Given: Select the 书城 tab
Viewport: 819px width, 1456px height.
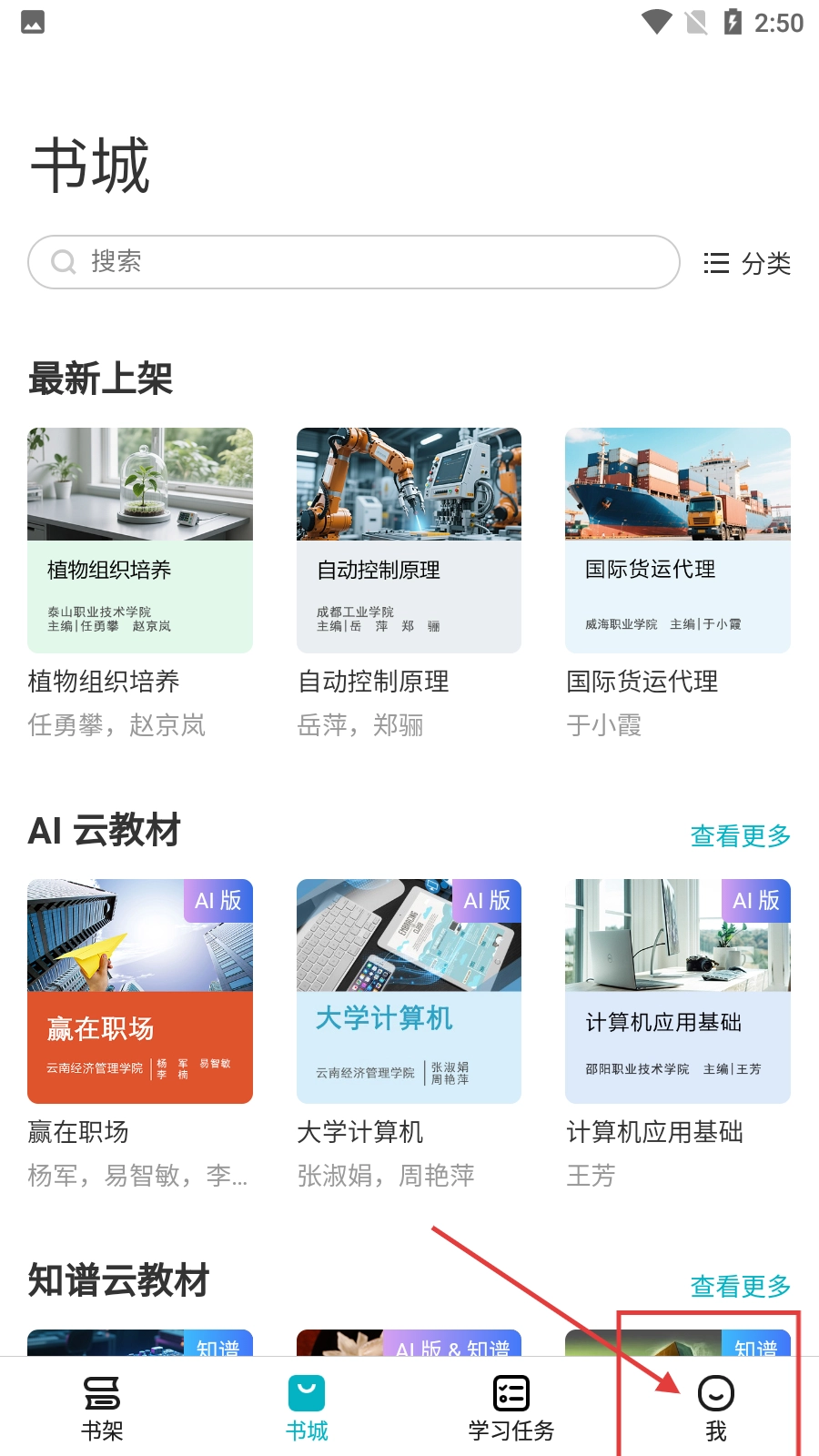Looking at the screenshot, I should [307, 1407].
